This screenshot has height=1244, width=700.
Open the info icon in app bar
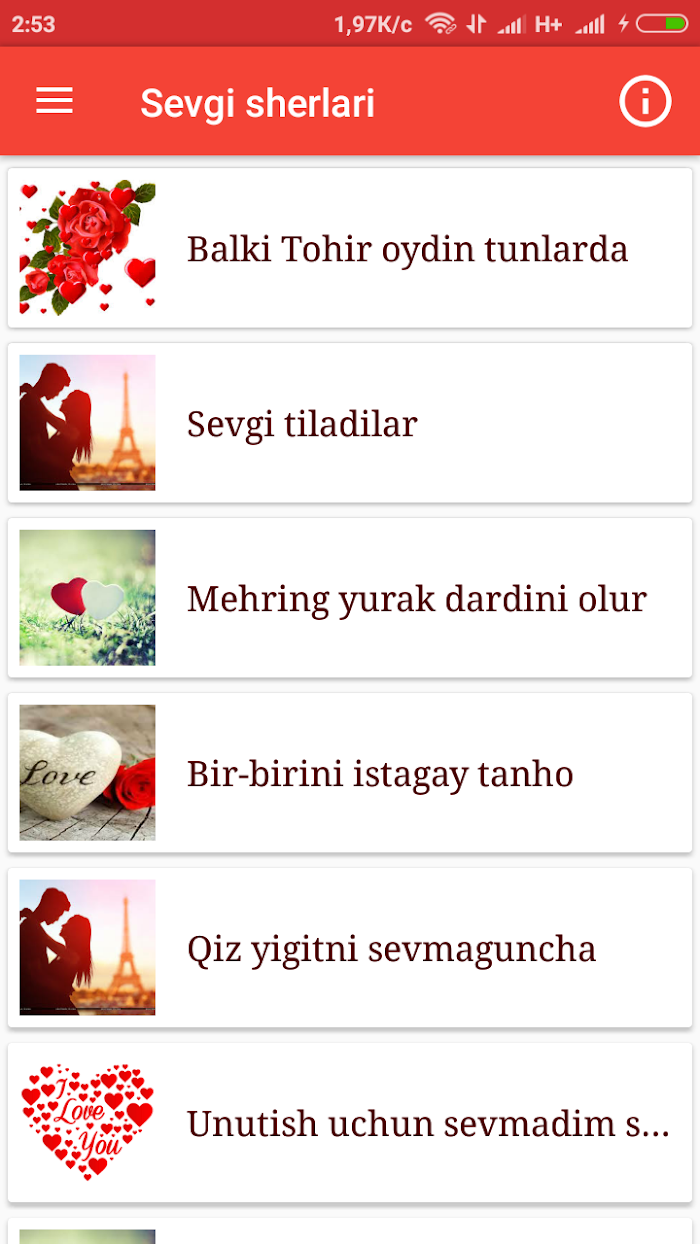click(645, 101)
